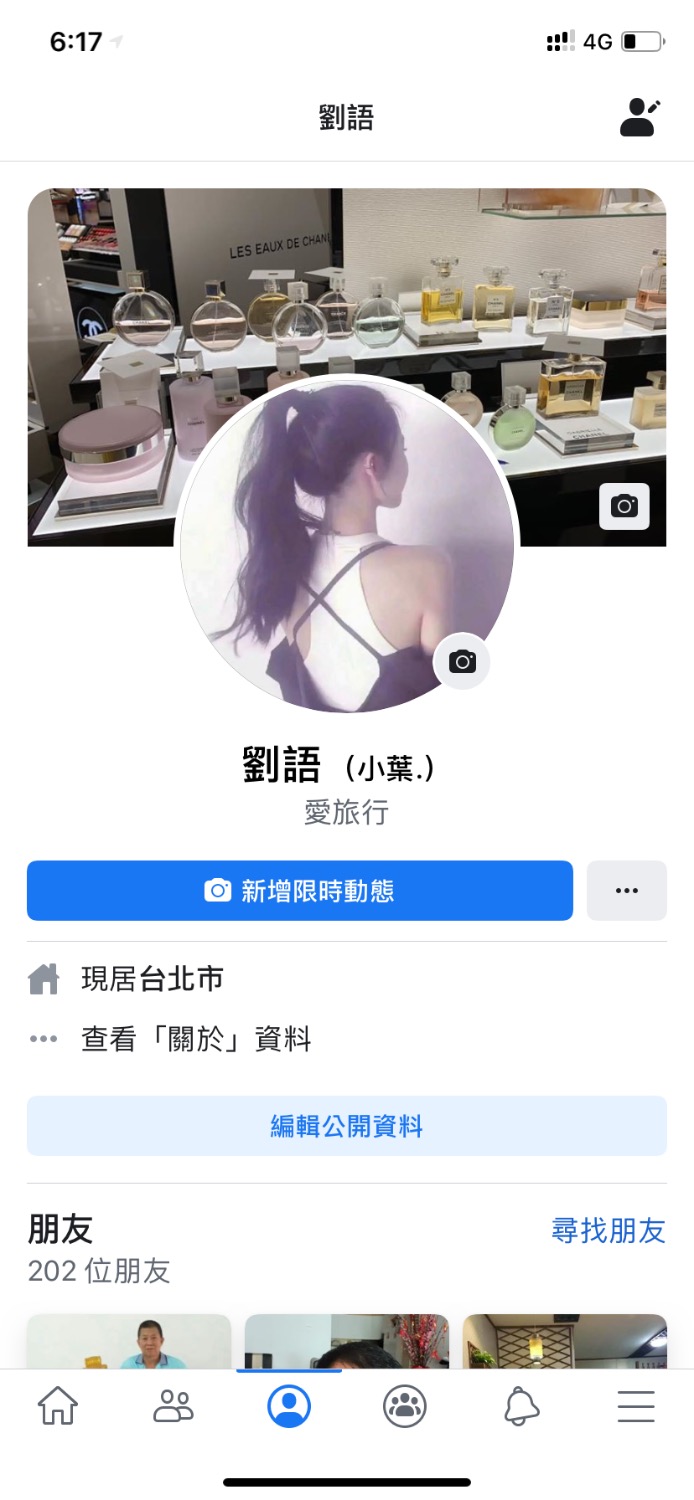Viewport: 694px width, 1500px height.
Task: Tap the 新增限時動態 button
Action: [x=299, y=890]
